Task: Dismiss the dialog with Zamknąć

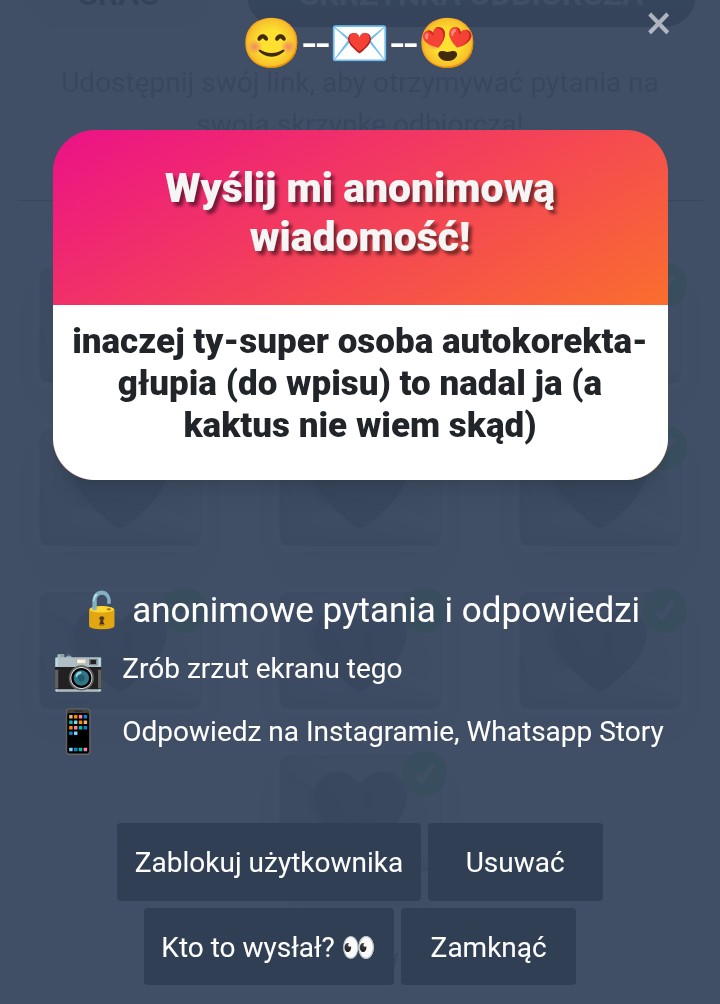Action: (488, 947)
